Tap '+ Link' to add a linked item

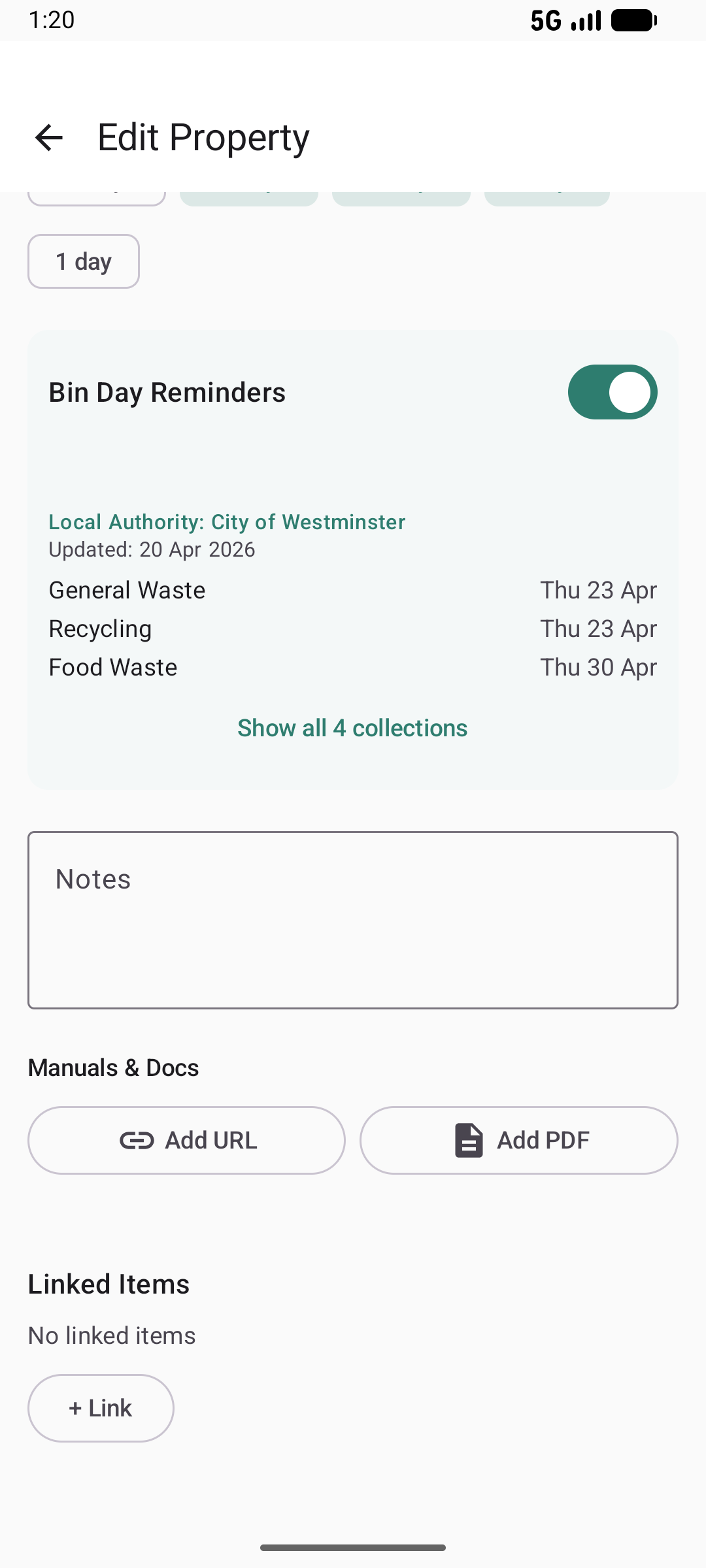point(100,1408)
